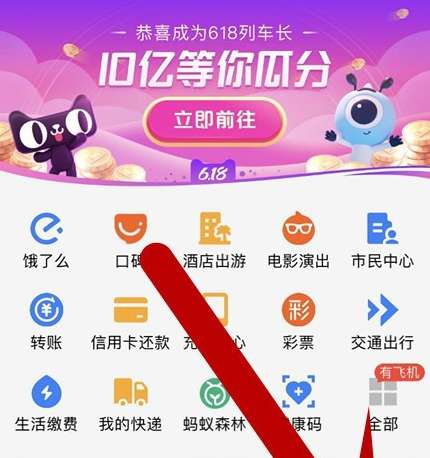430x458 pixels.
Task: Open the health code service
Action: click(299, 403)
